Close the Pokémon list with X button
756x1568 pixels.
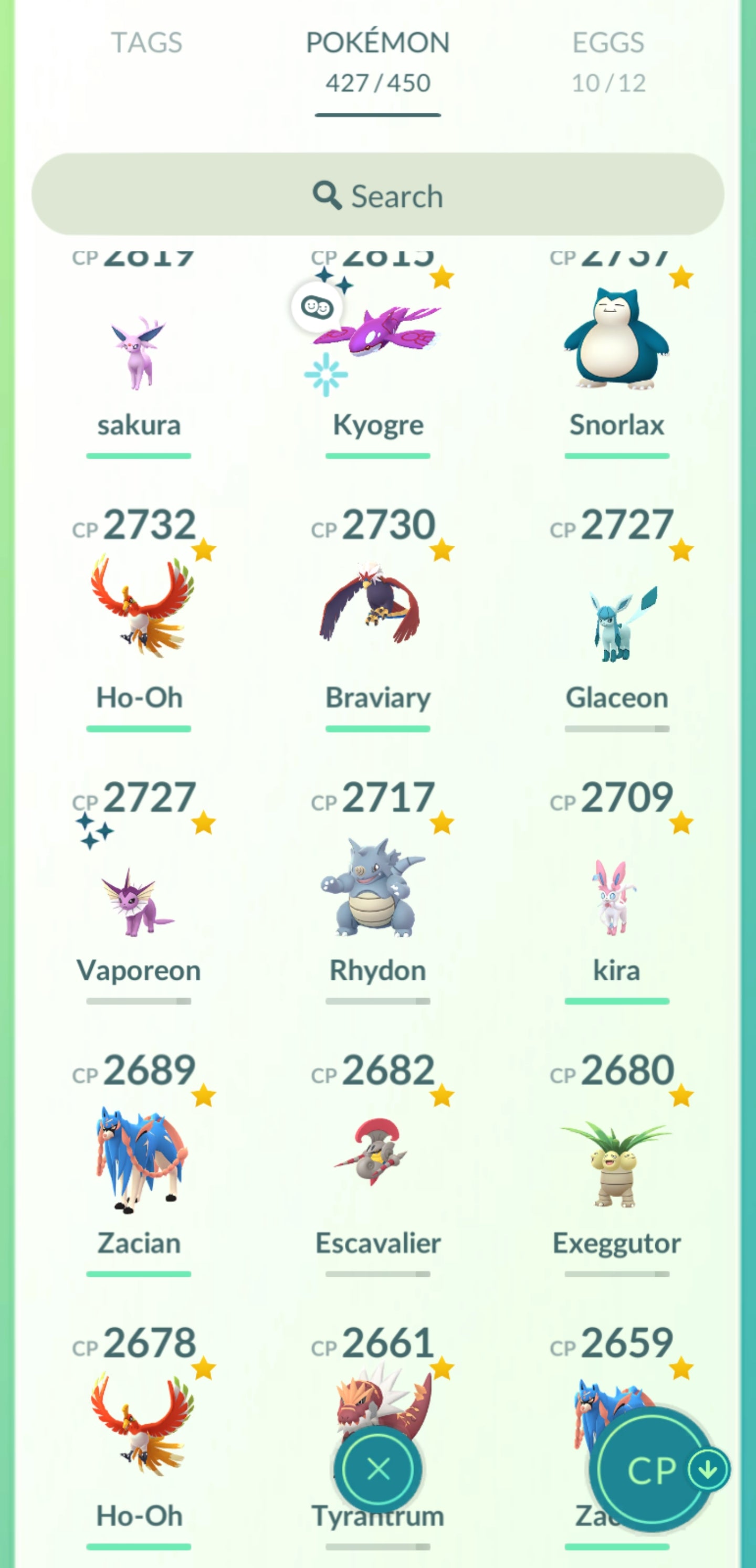(x=379, y=1469)
